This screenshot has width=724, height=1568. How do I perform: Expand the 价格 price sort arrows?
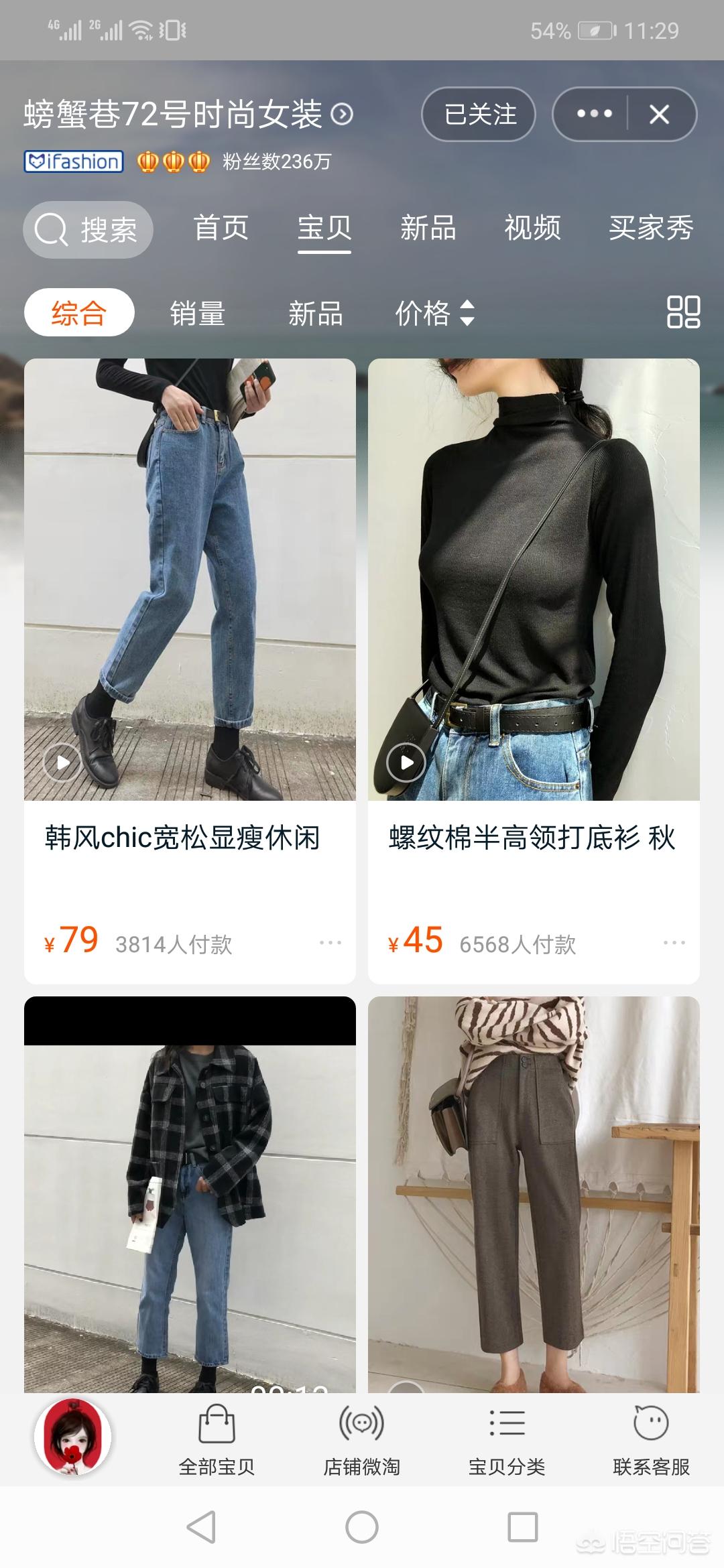467,312
